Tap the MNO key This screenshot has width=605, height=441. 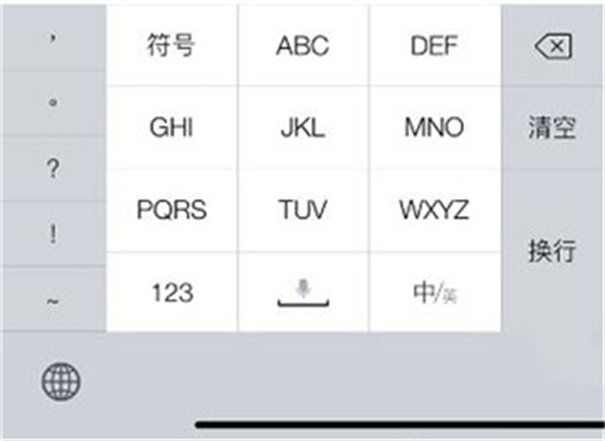tap(433, 128)
